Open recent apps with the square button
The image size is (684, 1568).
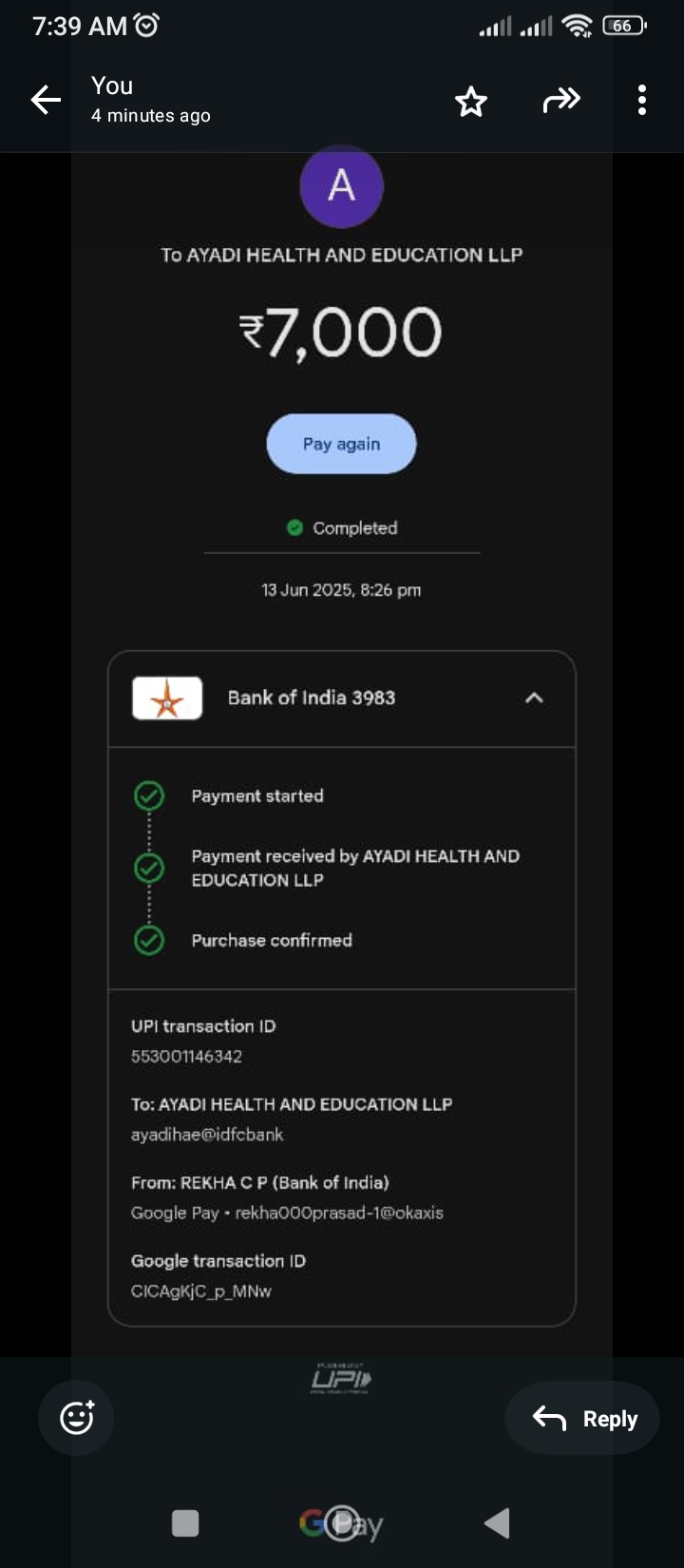pos(185,1523)
